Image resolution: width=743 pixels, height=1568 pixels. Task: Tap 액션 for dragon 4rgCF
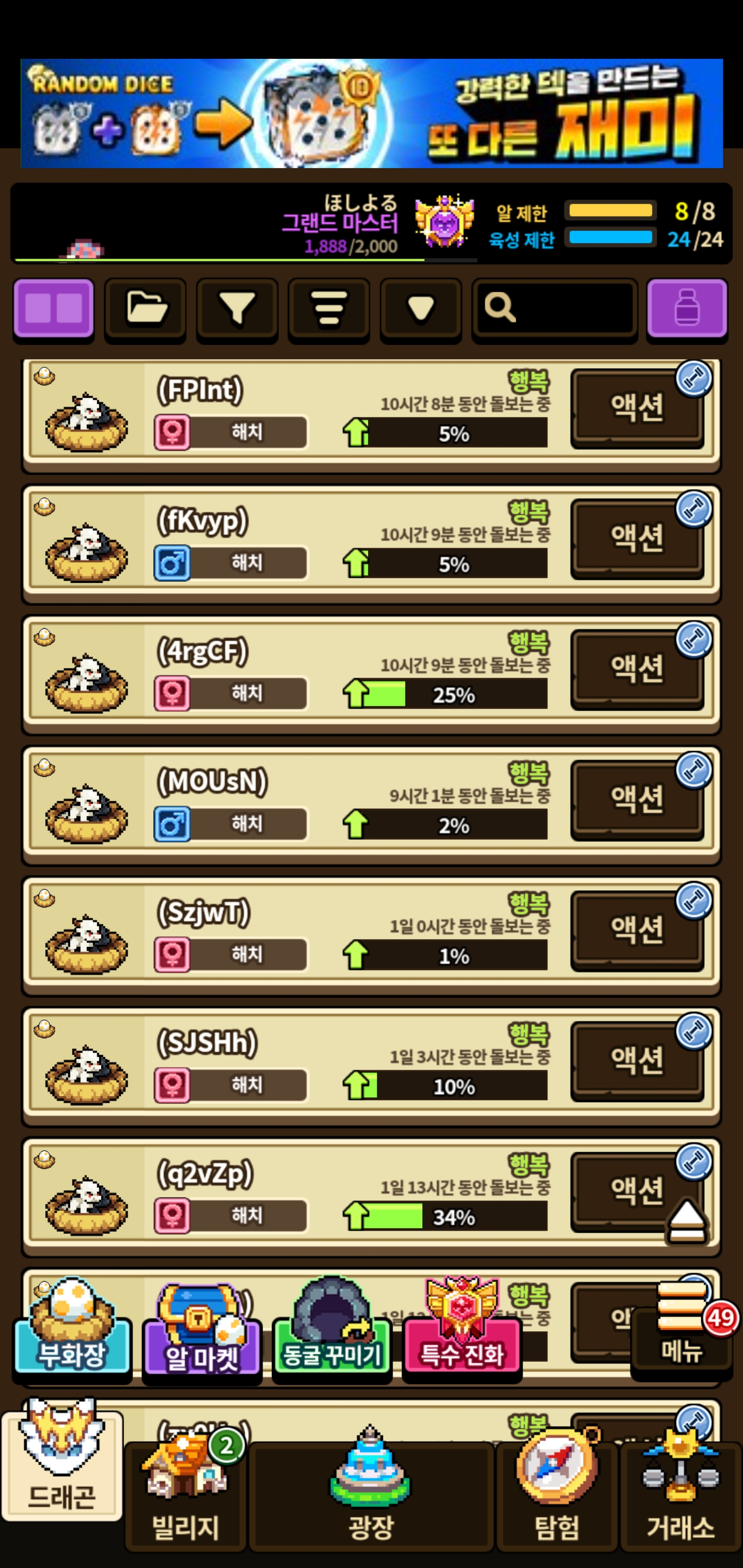[637, 668]
